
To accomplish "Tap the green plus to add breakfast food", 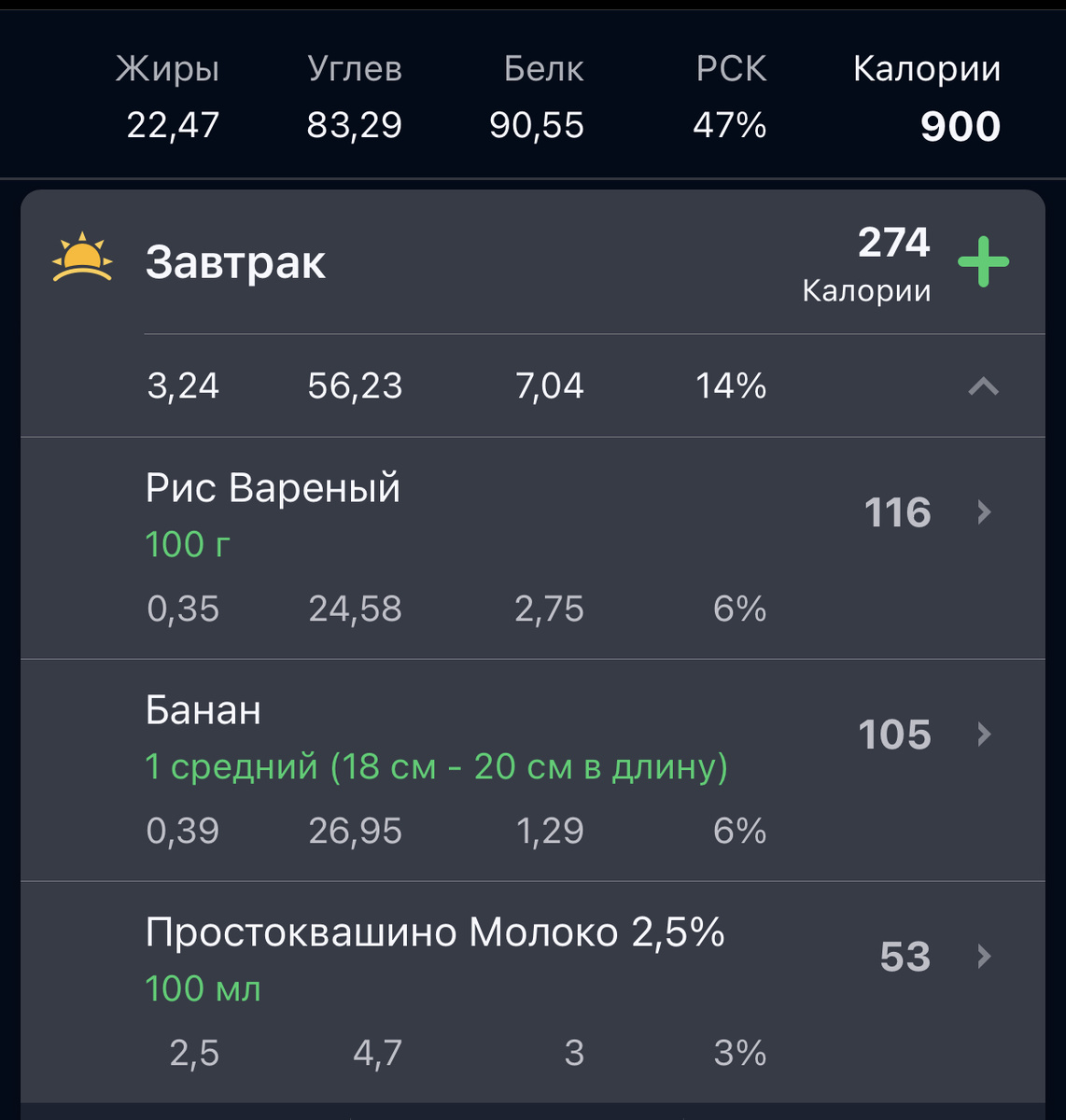I will click(x=983, y=262).
